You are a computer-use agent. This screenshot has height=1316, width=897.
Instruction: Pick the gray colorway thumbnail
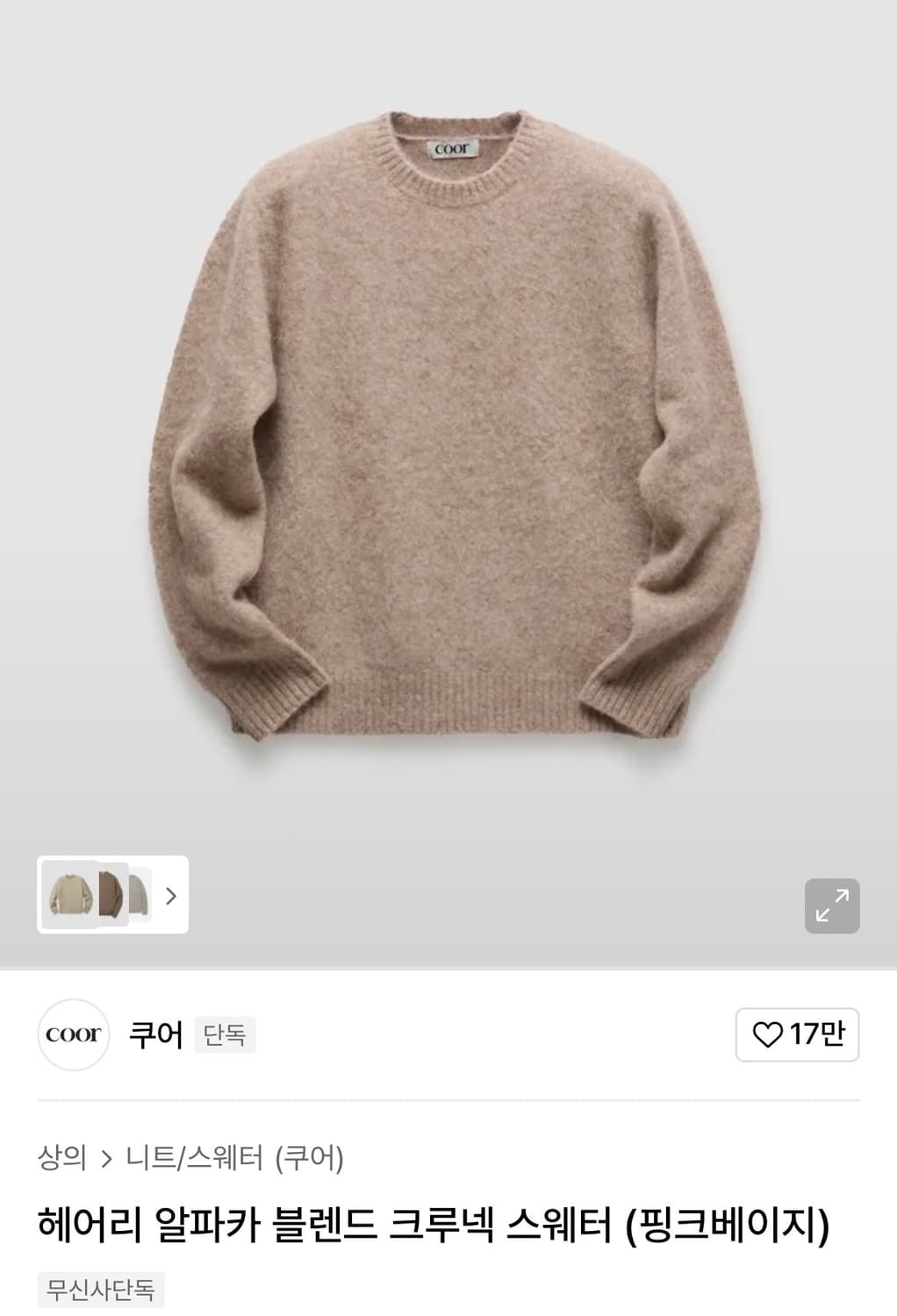click(139, 896)
